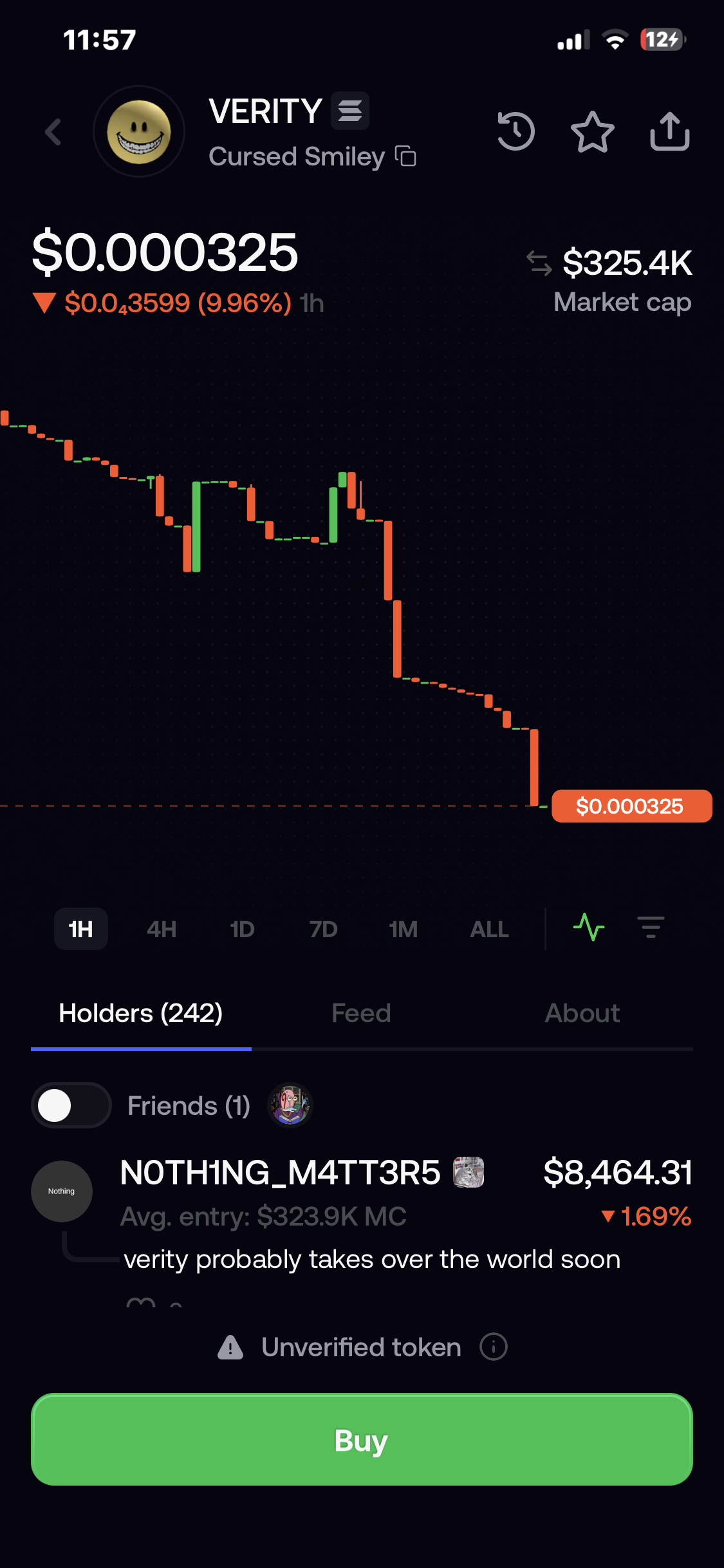
Task: Select the 1M chart timeframe
Action: [x=404, y=929]
